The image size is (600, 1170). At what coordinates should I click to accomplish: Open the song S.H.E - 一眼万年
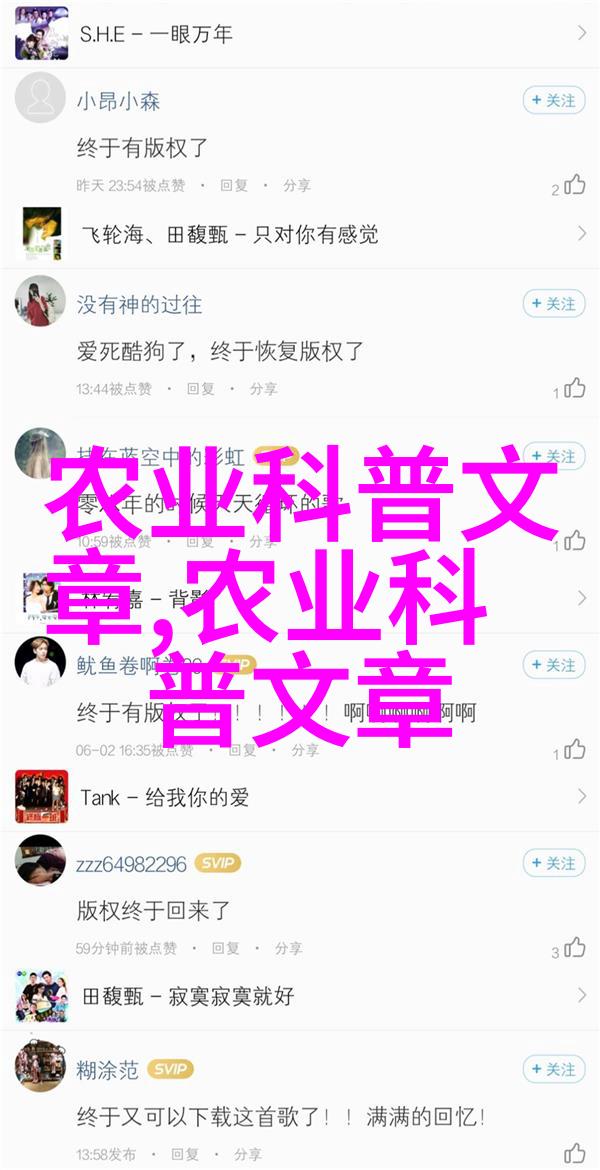pos(300,32)
